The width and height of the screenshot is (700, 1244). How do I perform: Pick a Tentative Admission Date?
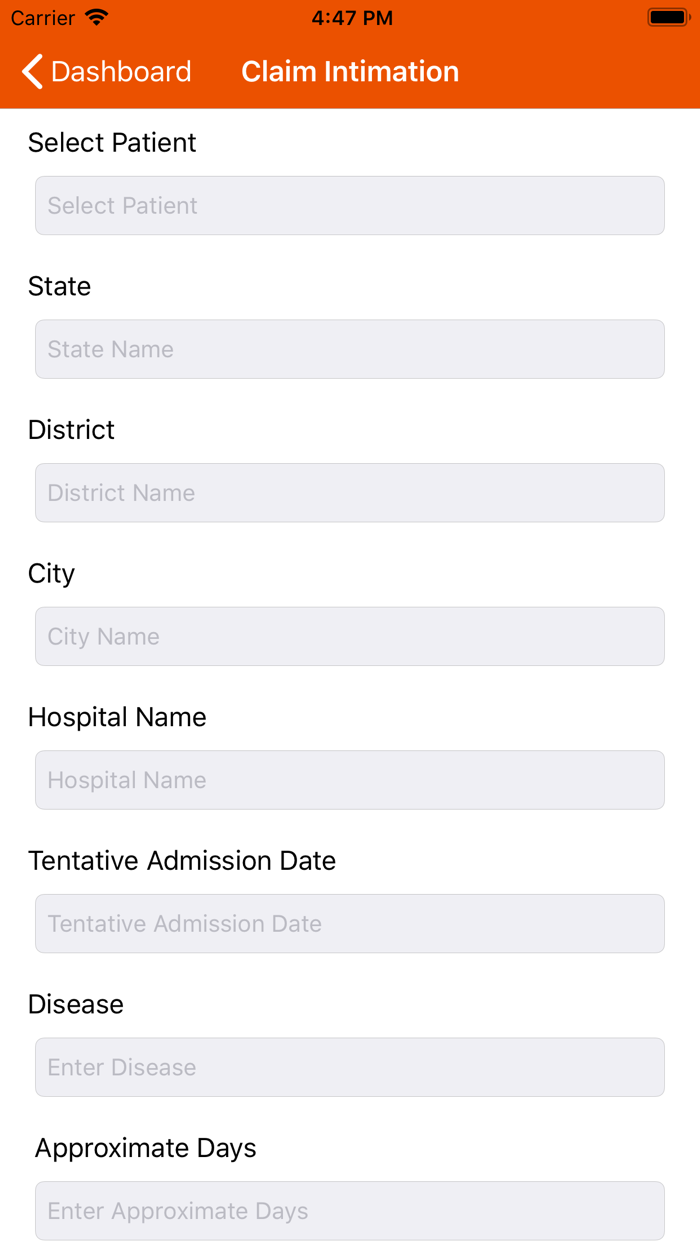350,923
